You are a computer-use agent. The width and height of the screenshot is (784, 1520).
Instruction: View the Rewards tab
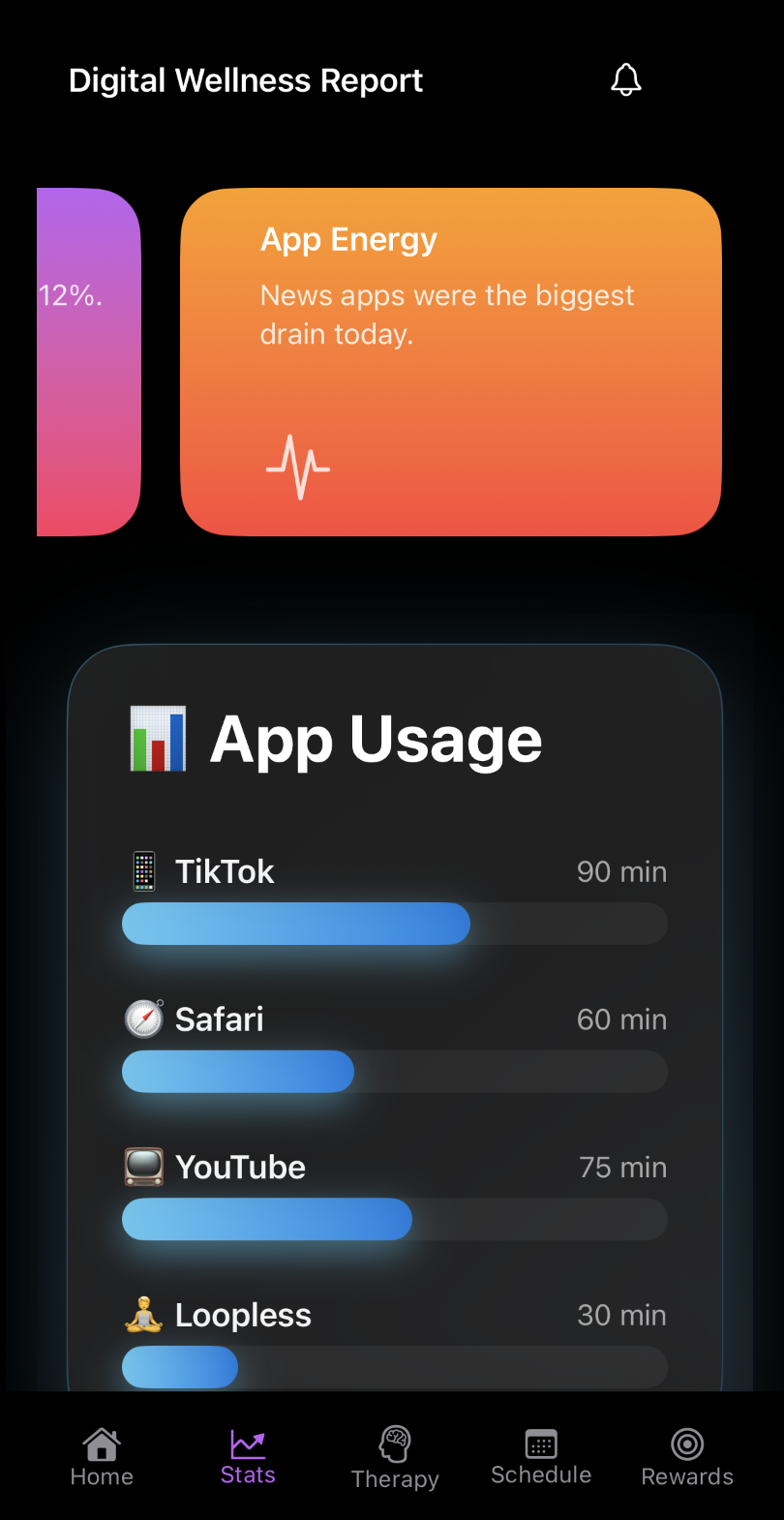pyautogui.click(x=687, y=1457)
